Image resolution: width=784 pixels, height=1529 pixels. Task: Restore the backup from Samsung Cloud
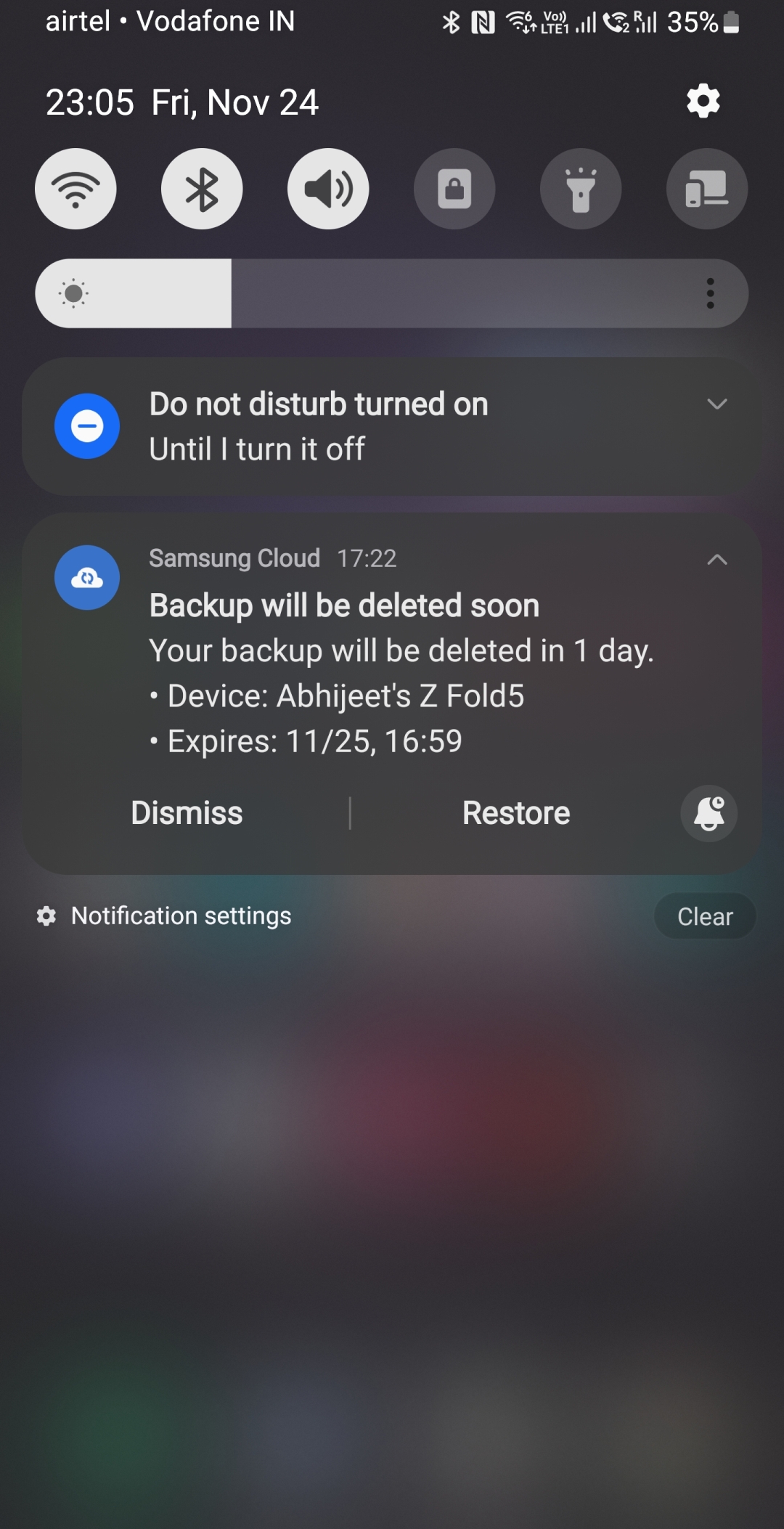pyautogui.click(x=516, y=813)
